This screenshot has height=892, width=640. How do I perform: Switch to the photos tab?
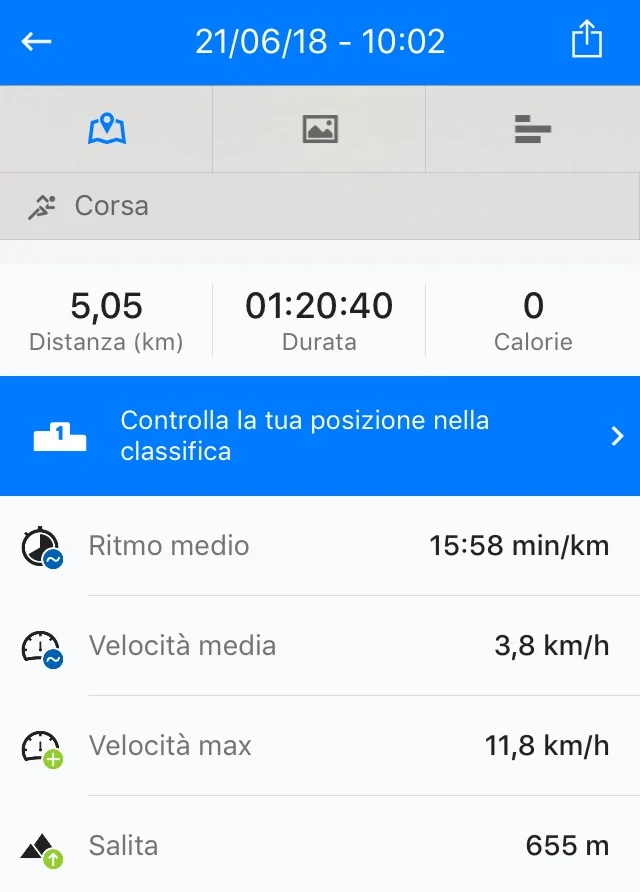pos(320,129)
